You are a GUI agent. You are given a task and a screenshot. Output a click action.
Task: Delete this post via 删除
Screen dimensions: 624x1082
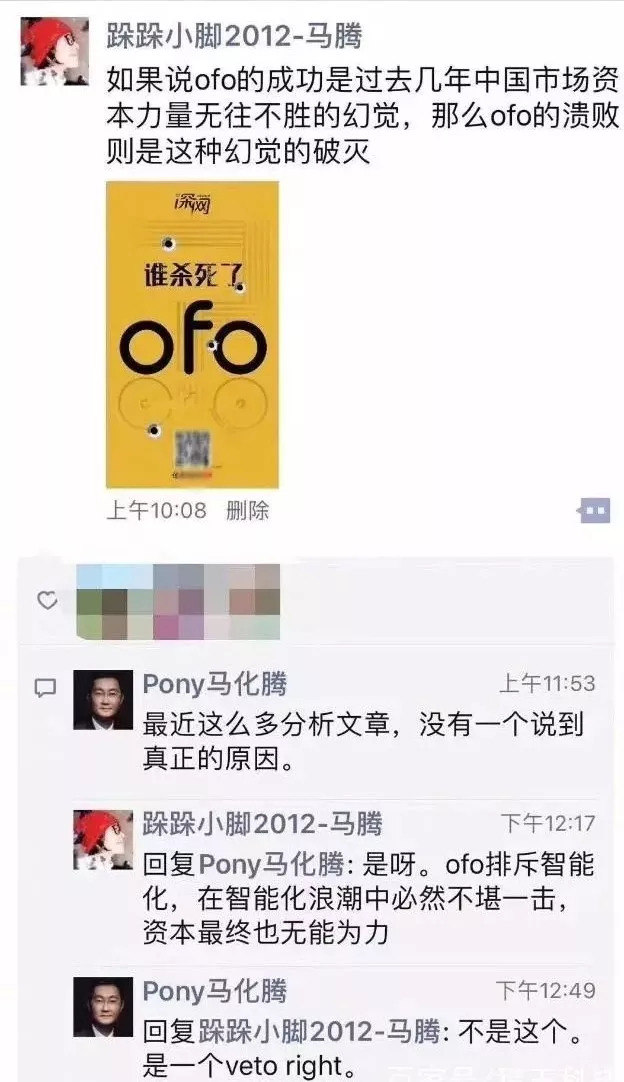[x=247, y=511]
